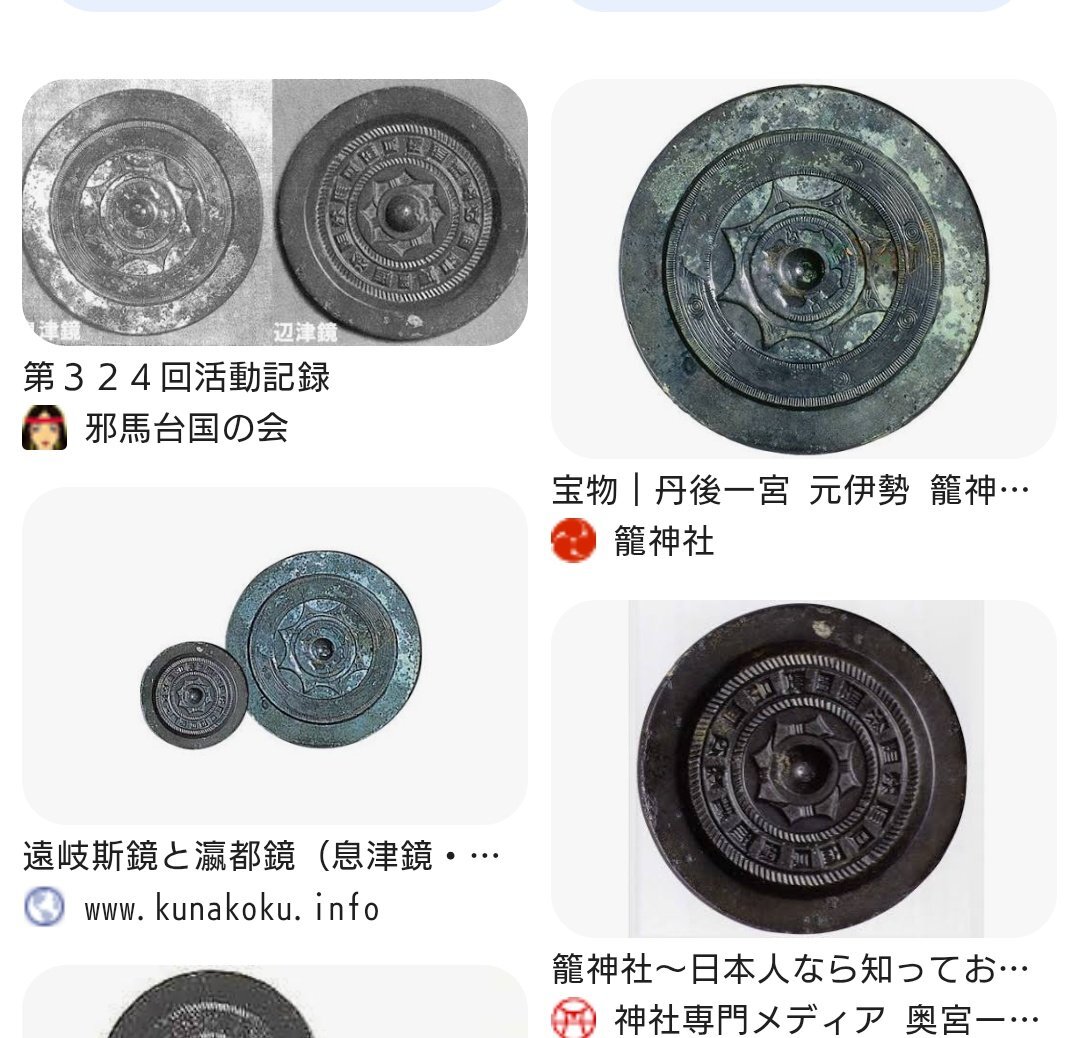The image size is (1080, 1038).
Task: Visit the www.kunakoku.info source link
Action: [x=230, y=908]
